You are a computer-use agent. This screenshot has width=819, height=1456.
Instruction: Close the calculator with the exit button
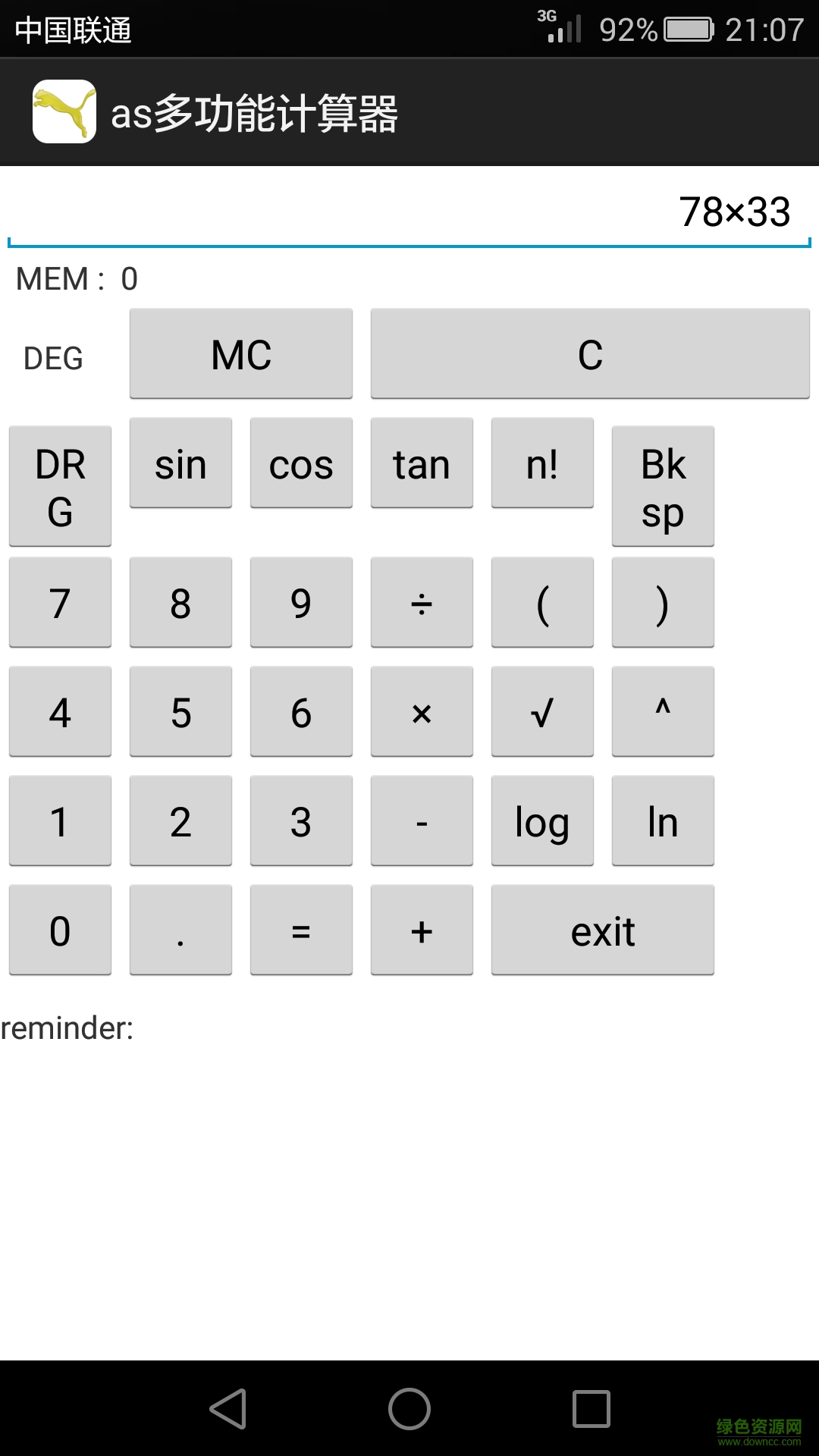[603, 930]
